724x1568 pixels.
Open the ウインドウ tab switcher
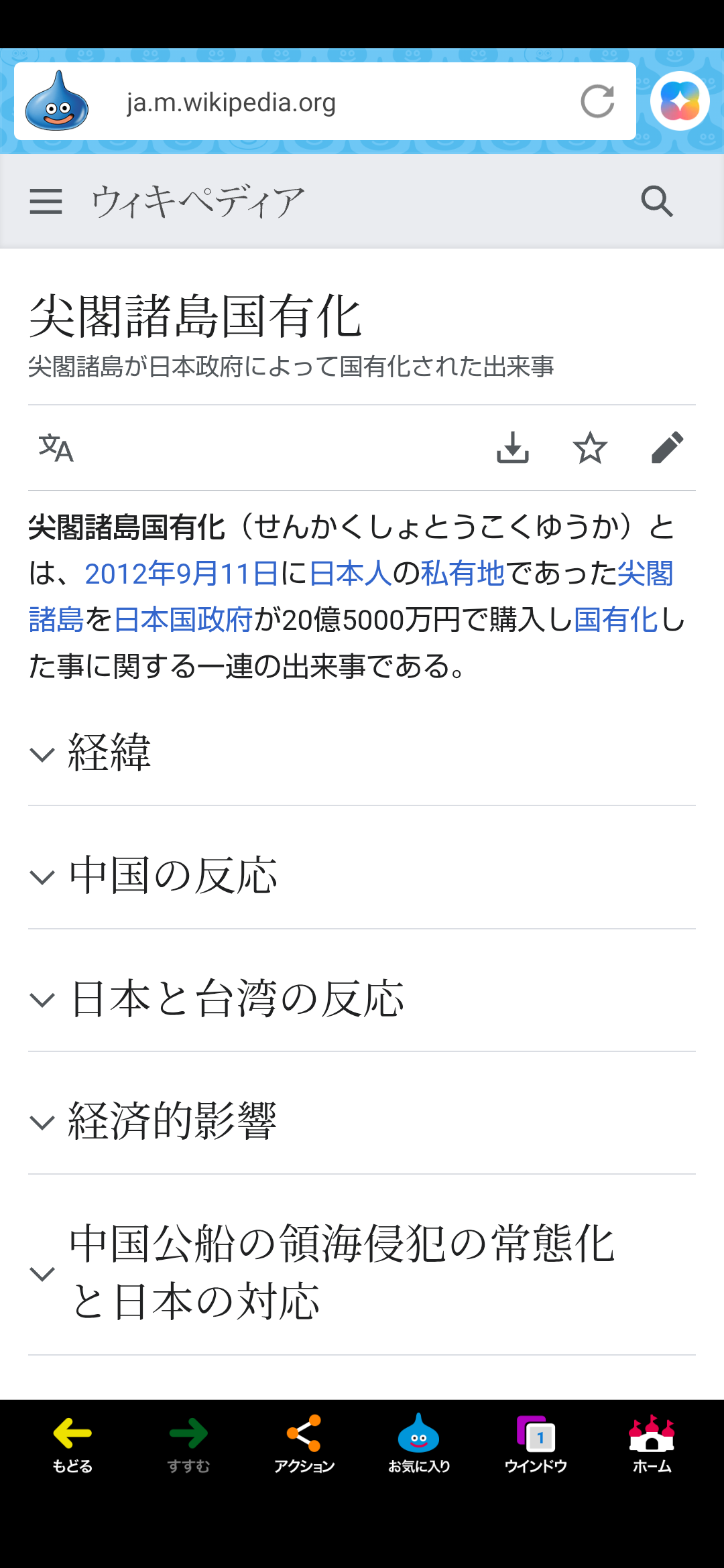pos(535,1444)
